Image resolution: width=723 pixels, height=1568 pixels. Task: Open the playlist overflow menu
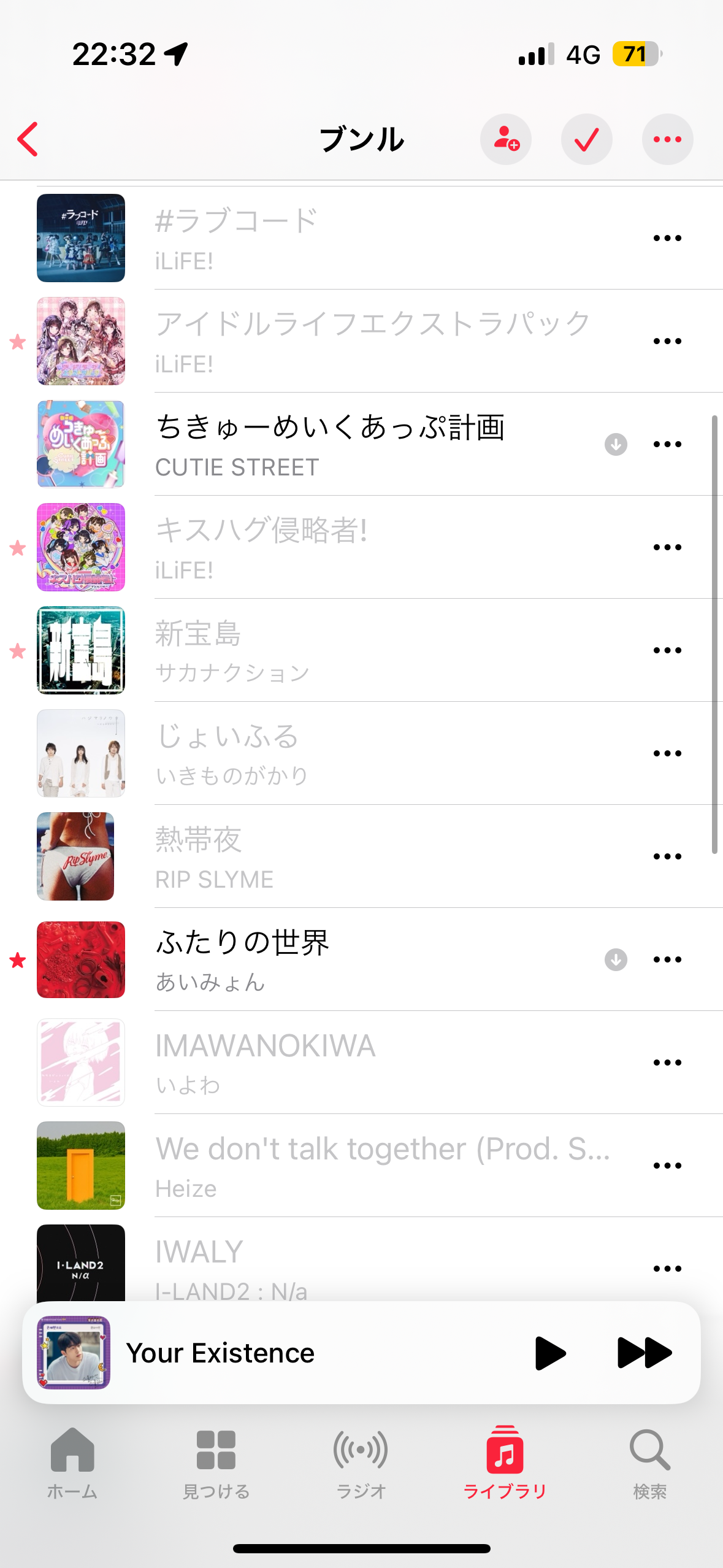[667, 139]
